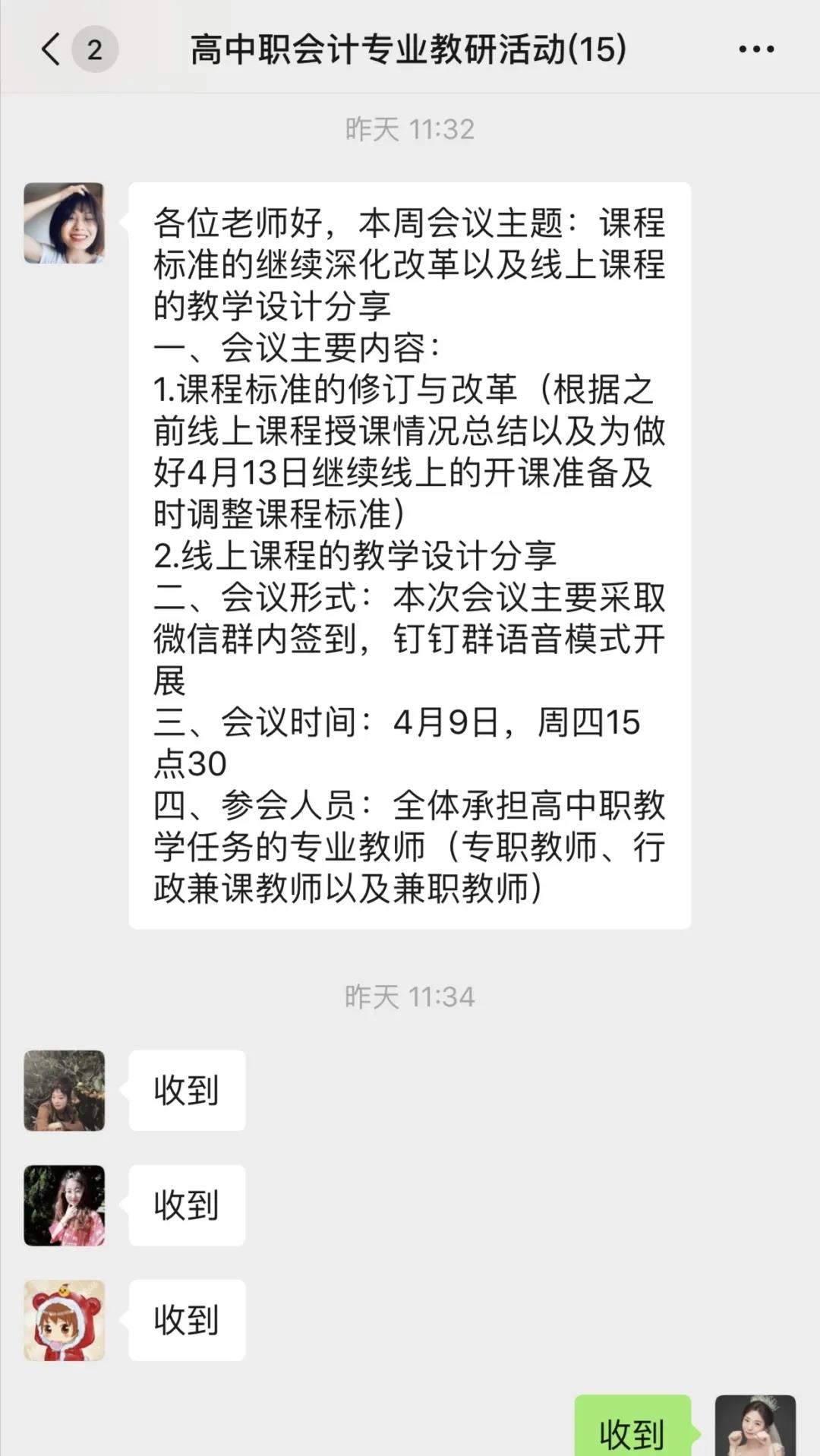Open your own avatar beside the green bubble
The image size is (820, 1456).
pyautogui.click(x=756, y=1428)
